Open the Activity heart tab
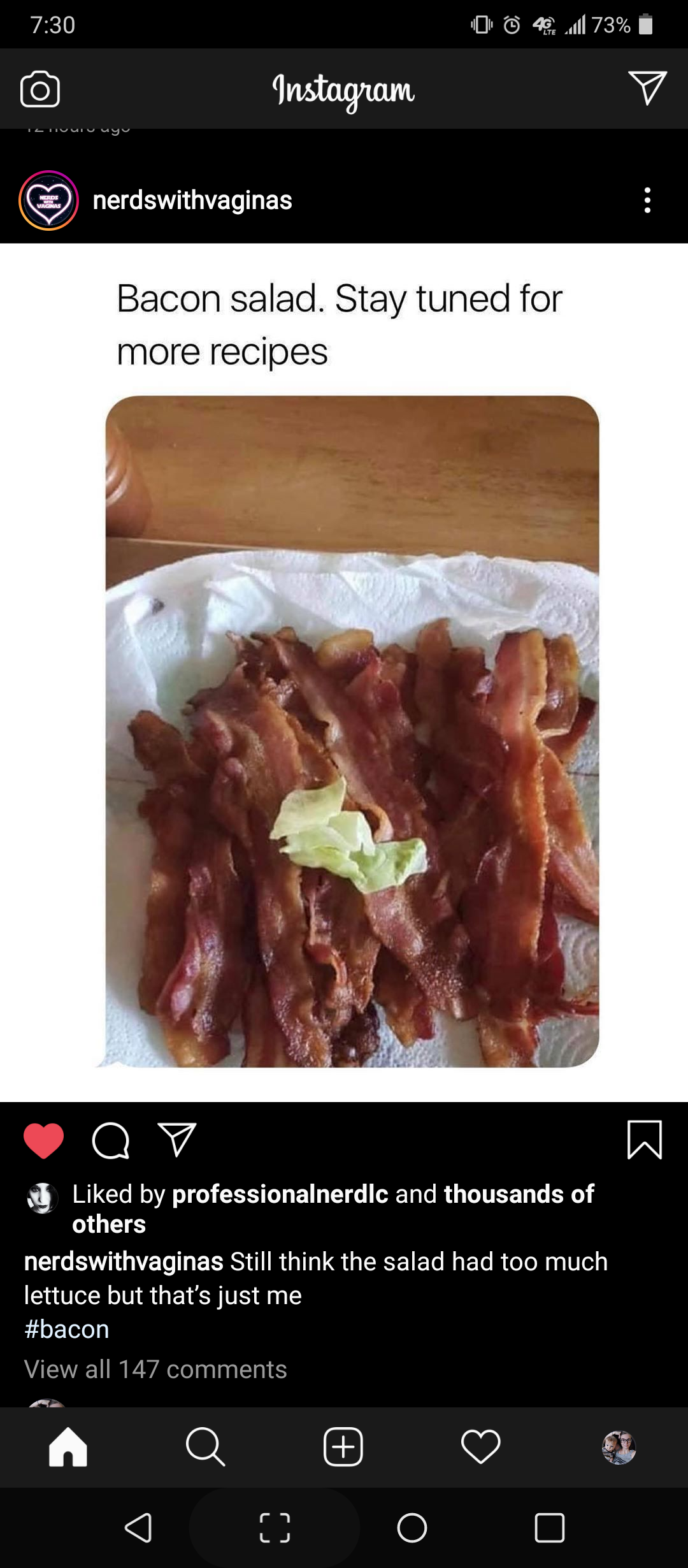Screen dimensions: 688x1568 (480, 1447)
